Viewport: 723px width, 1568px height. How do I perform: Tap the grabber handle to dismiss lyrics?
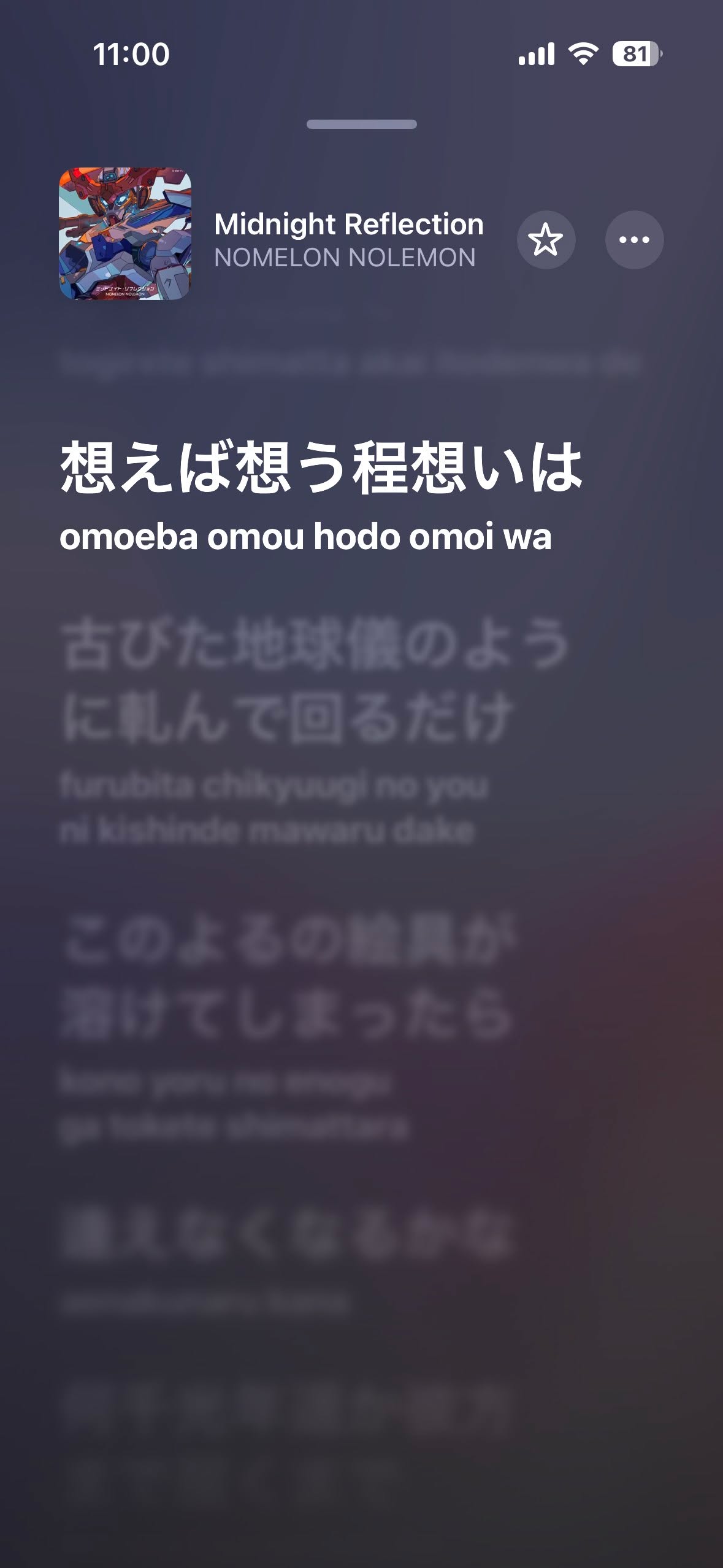coord(361,125)
